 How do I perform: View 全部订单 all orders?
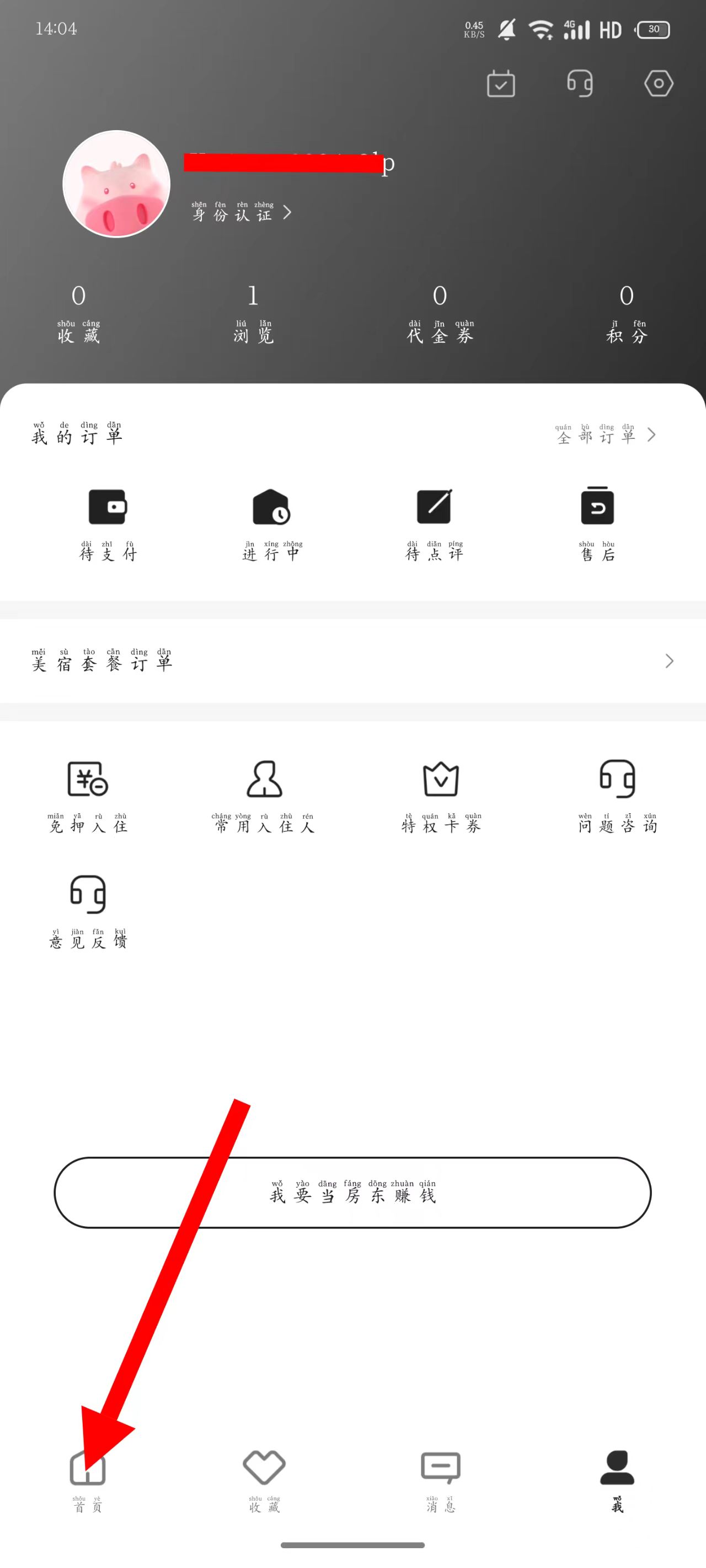pos(605,434)
